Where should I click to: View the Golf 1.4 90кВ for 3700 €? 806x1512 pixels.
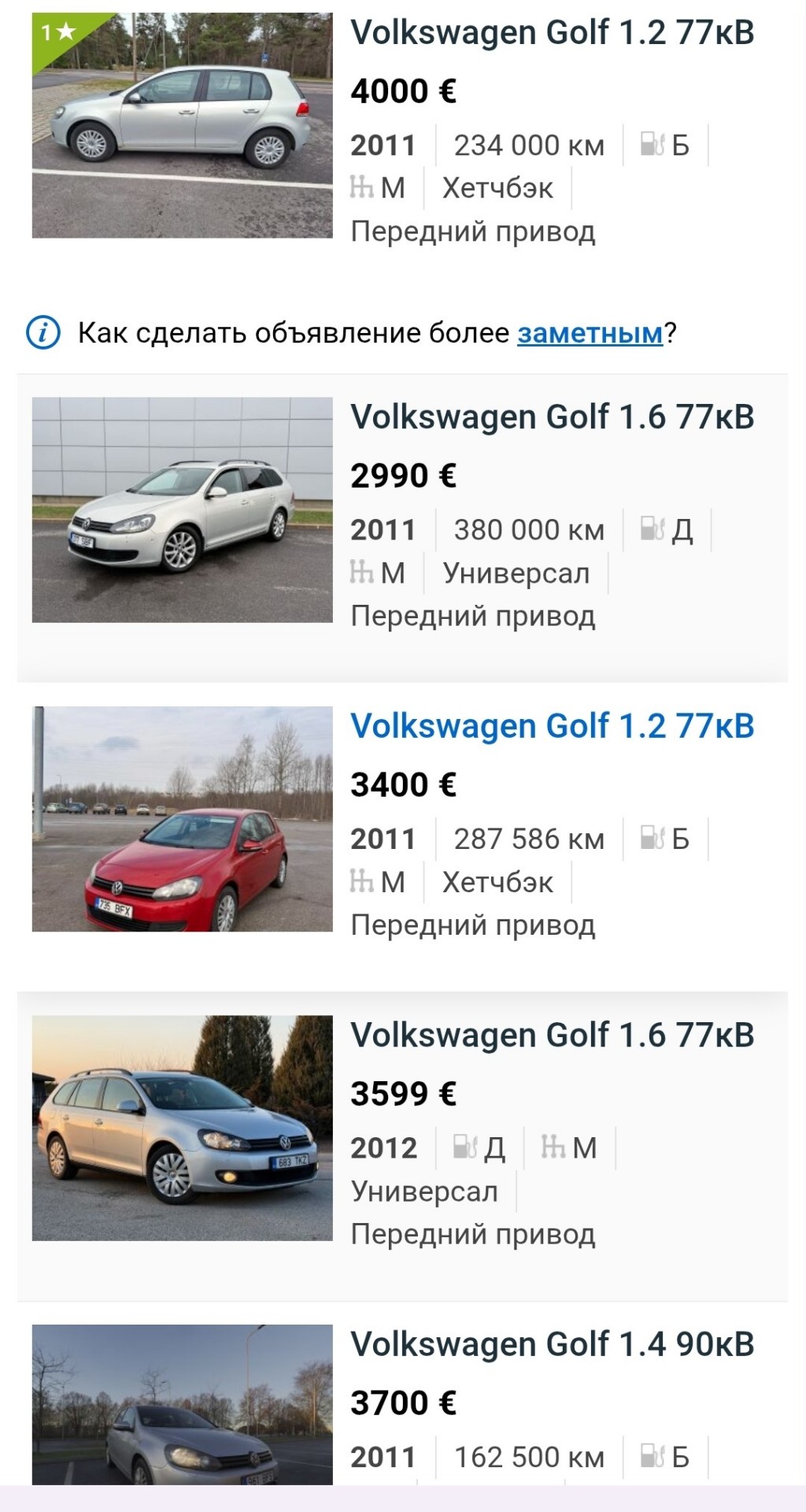[x=552, y=1344]
